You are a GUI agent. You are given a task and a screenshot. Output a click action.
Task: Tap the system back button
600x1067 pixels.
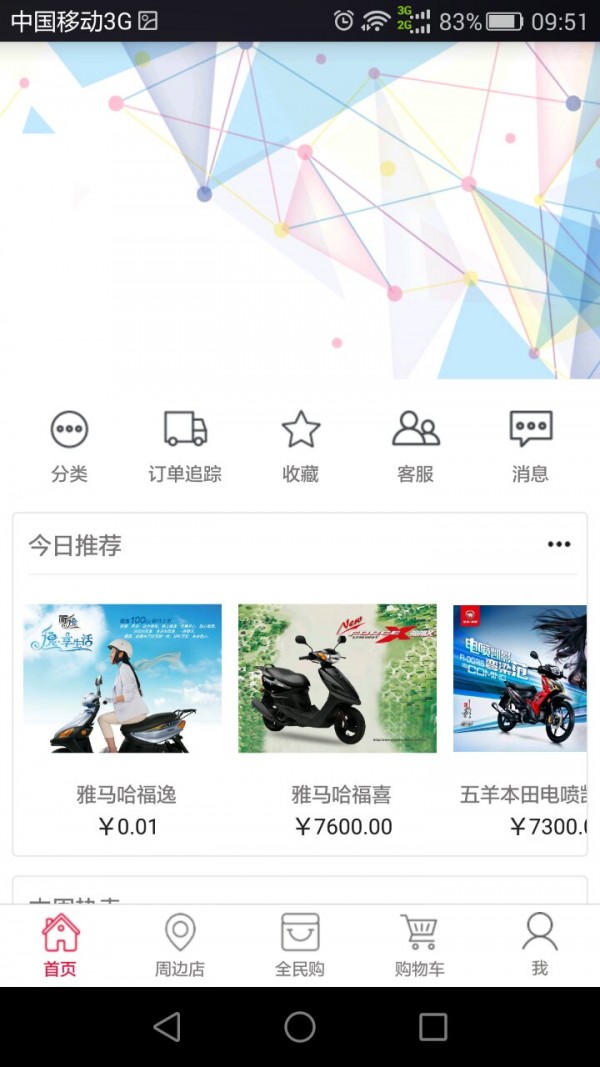click(167, 1026)
